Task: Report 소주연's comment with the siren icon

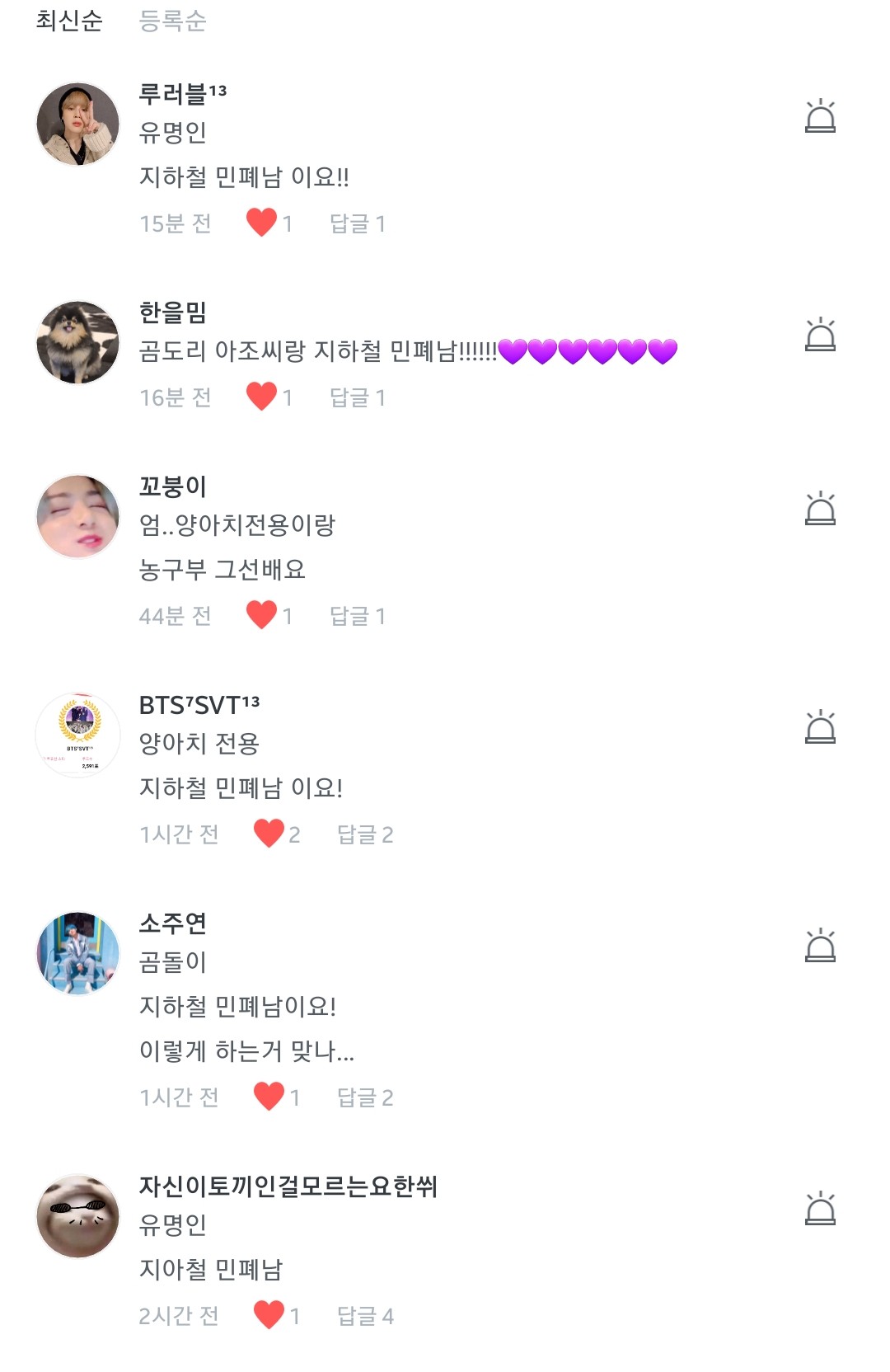Action: point(820,947)
